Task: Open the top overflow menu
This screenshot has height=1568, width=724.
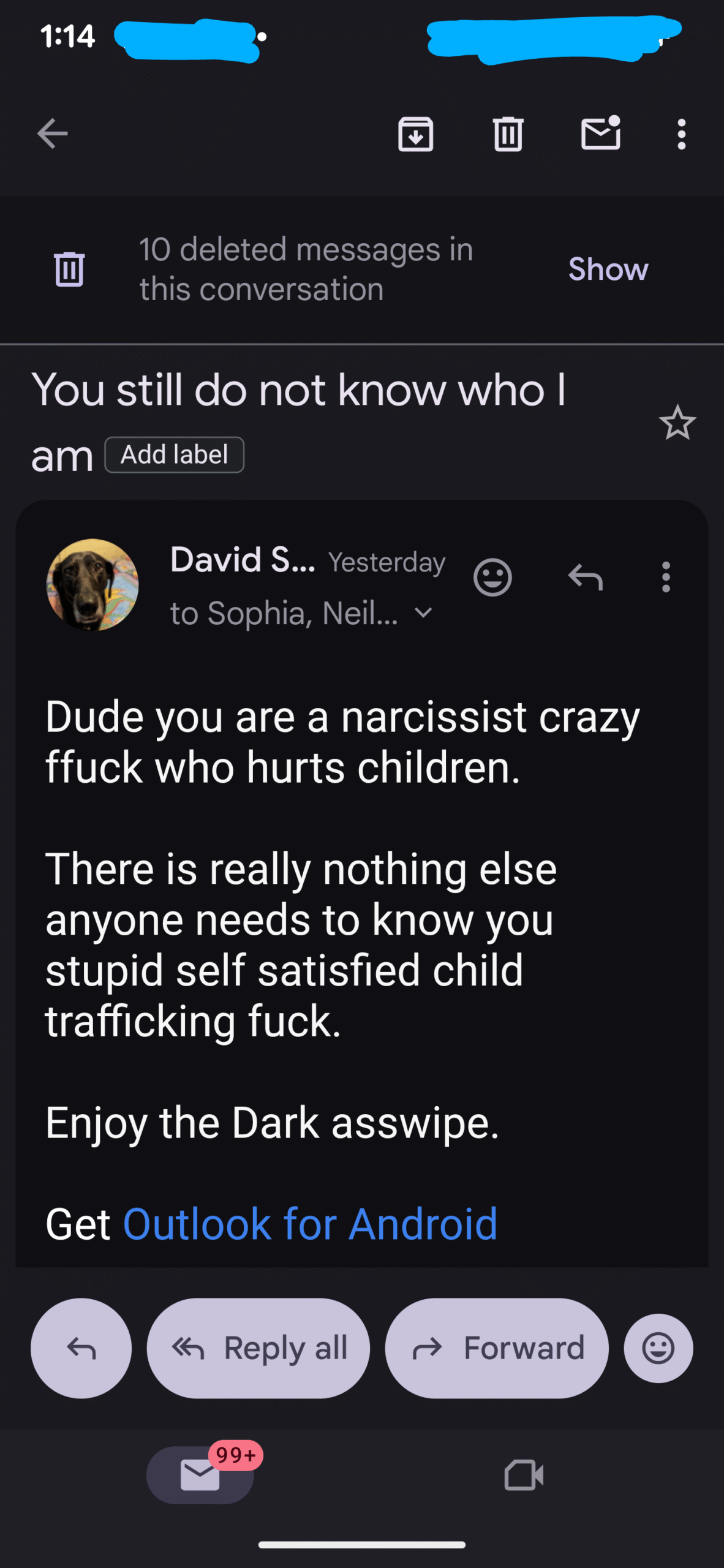Action: tap(681, 134)
